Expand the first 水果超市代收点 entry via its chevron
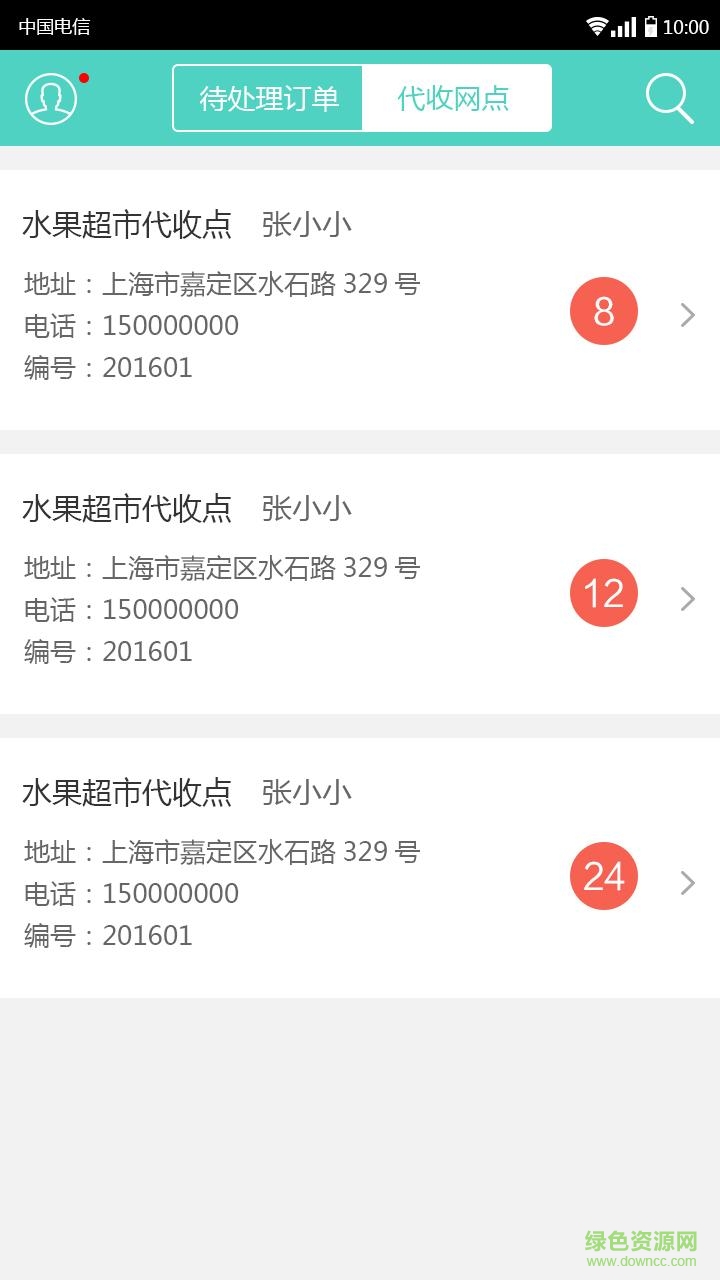720x1280 pixels. [x=687, y=315]
